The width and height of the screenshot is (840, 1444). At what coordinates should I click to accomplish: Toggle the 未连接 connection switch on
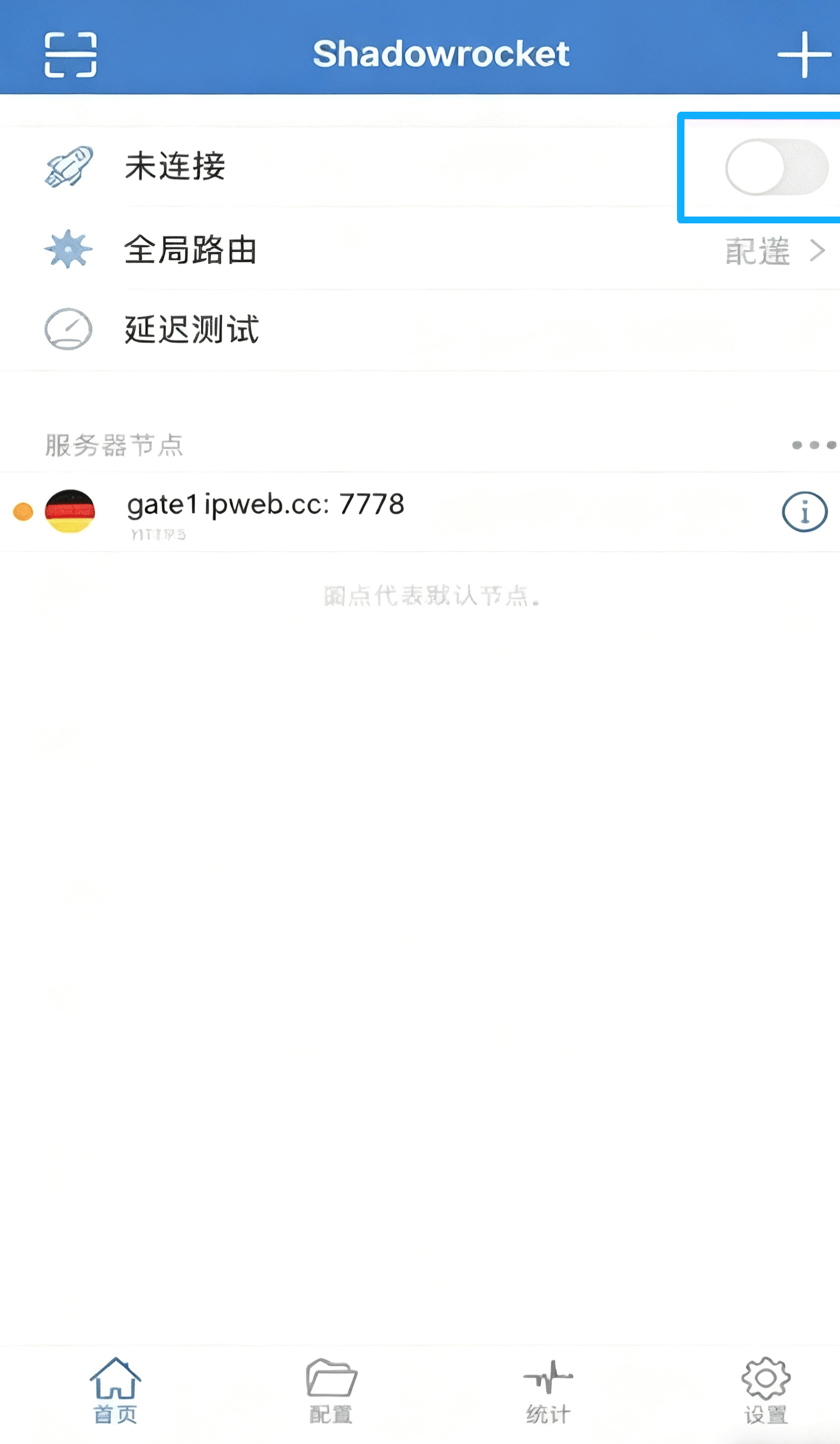pyautogui.click(x=776, y=167)
